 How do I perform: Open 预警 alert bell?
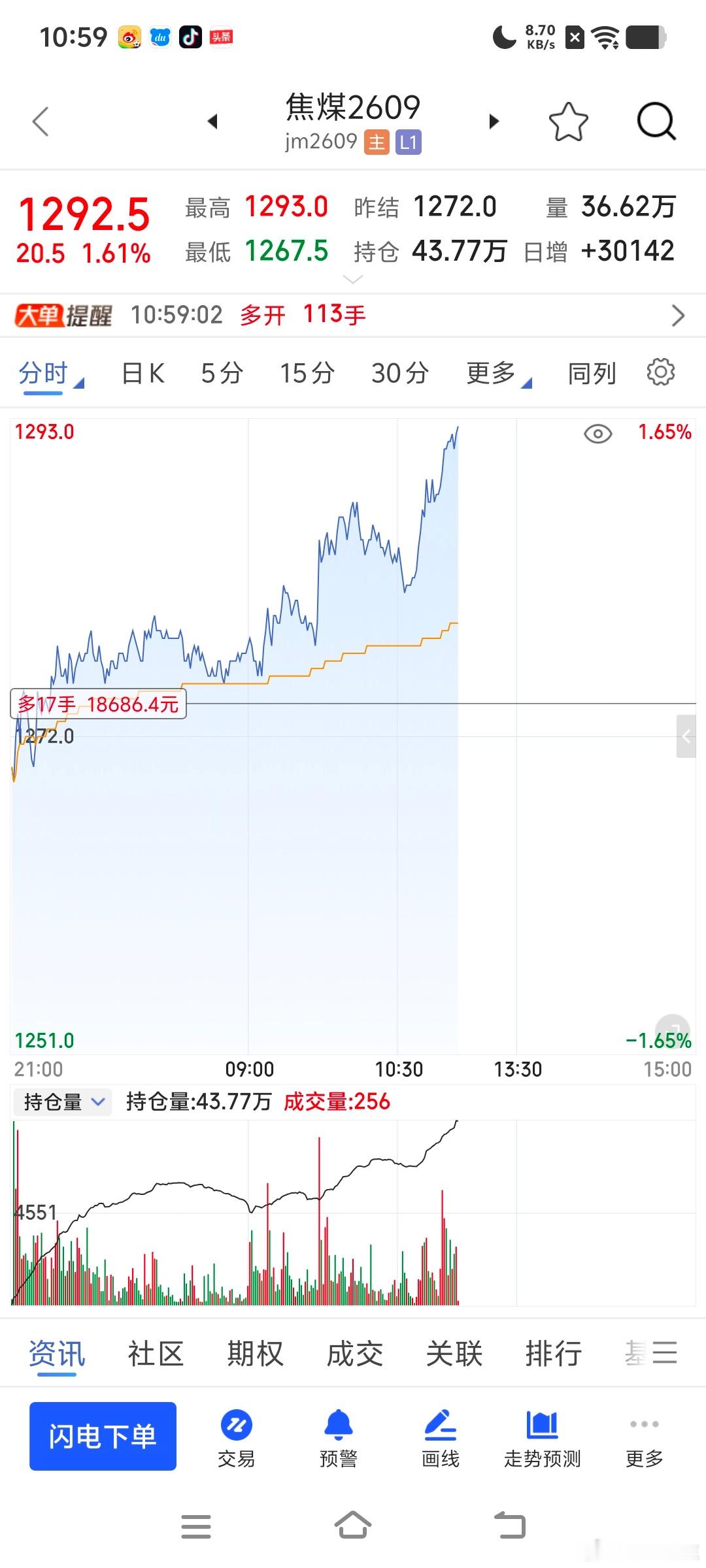tap(339, 1438)
